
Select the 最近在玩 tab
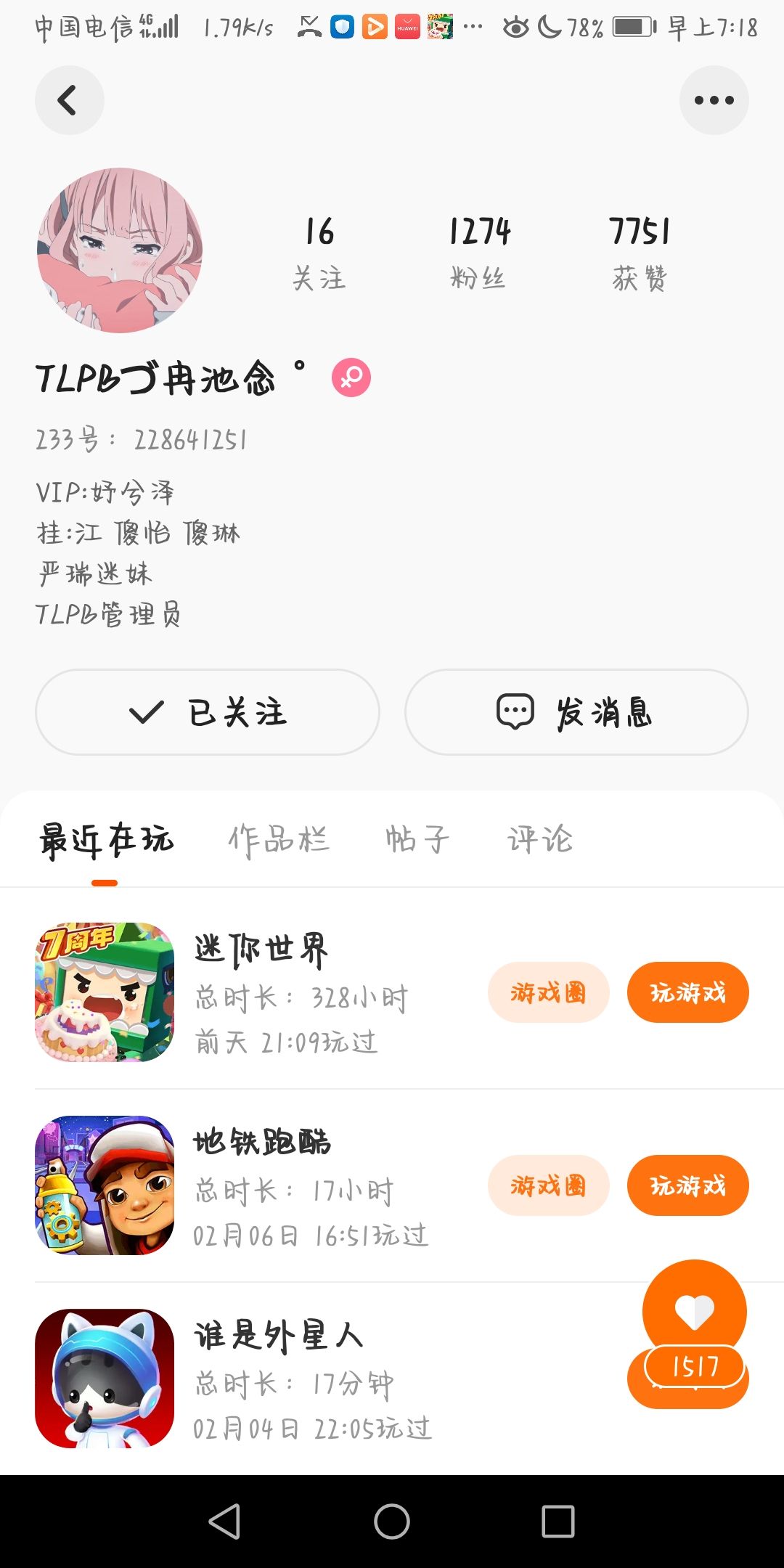click(106, 840)
